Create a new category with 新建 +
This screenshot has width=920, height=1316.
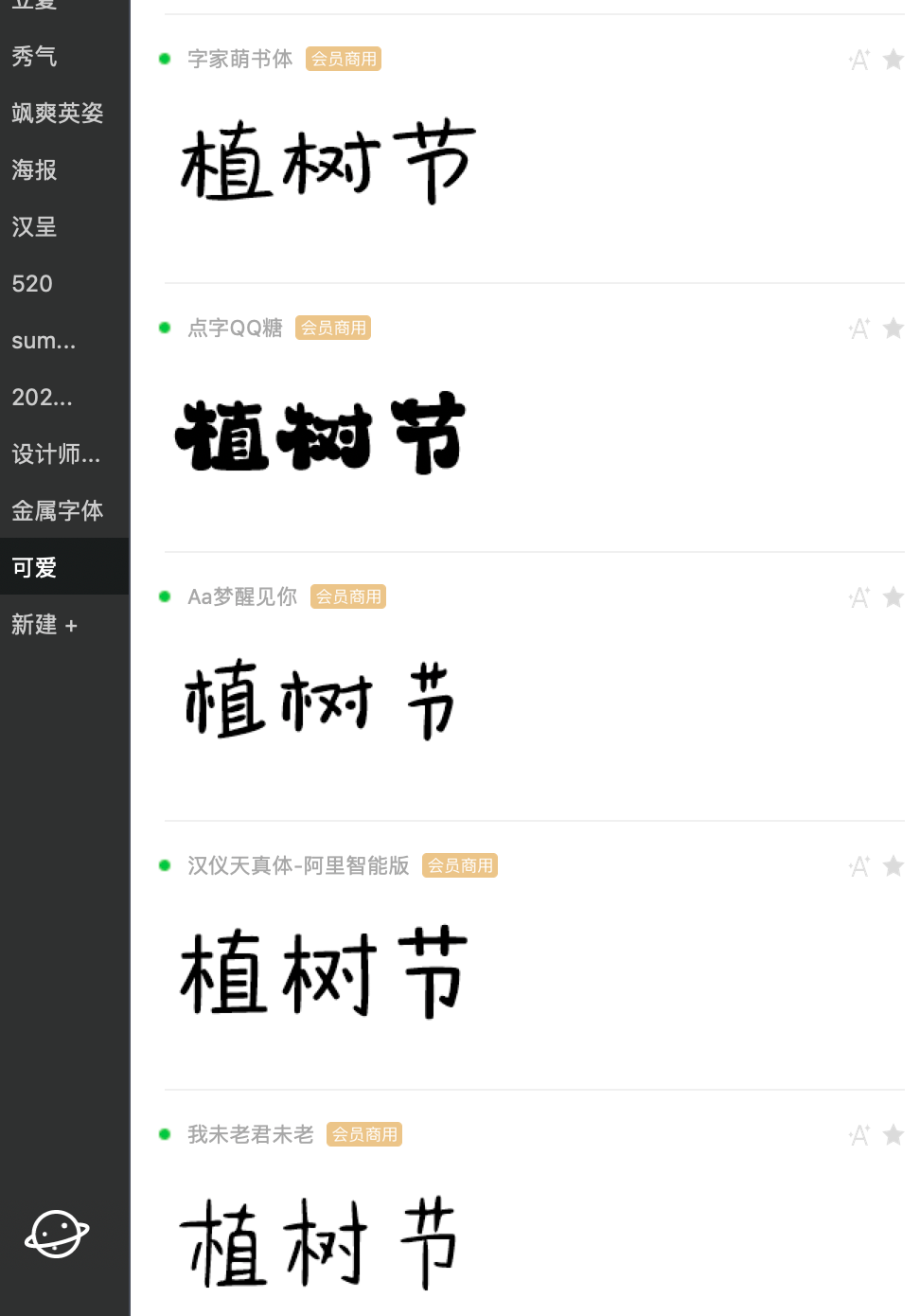tap(44, 625)
